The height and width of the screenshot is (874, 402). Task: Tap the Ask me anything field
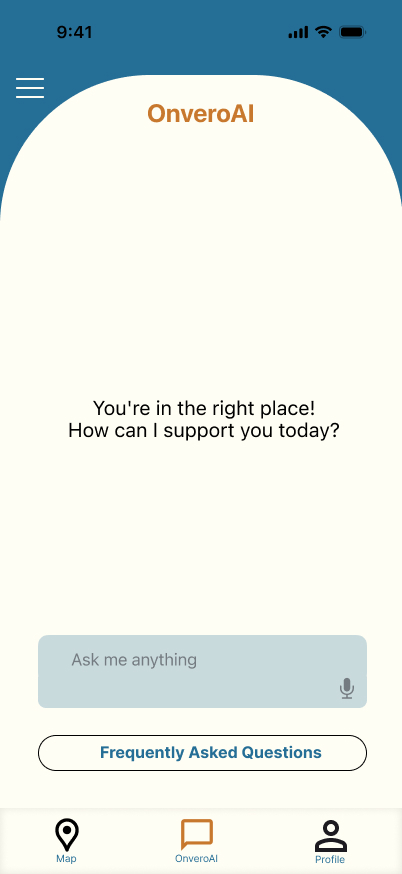(202, 671)
